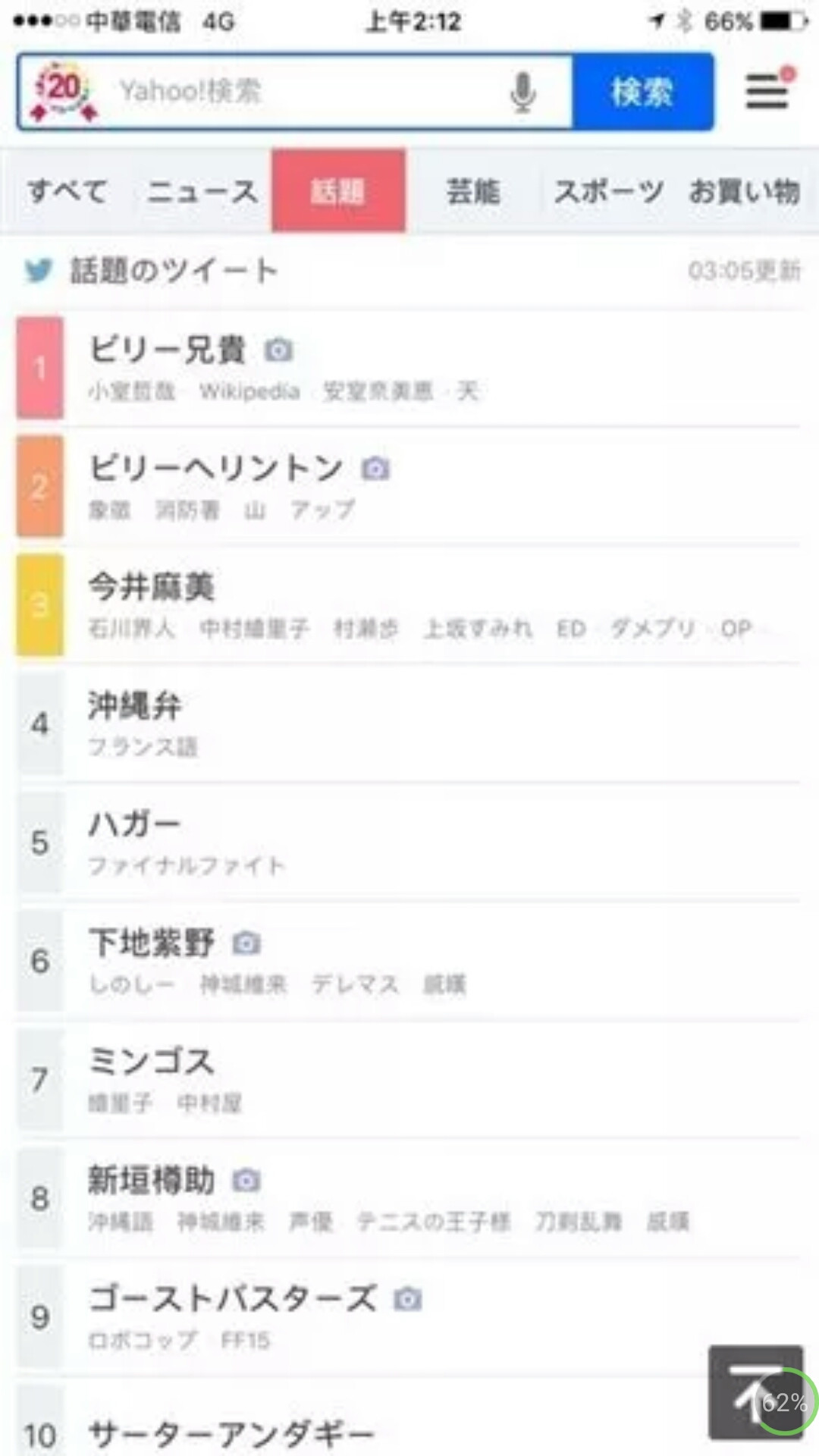Open the ハガー trending topic
The height and width of the screenshot is (1456, 819).
409,843
